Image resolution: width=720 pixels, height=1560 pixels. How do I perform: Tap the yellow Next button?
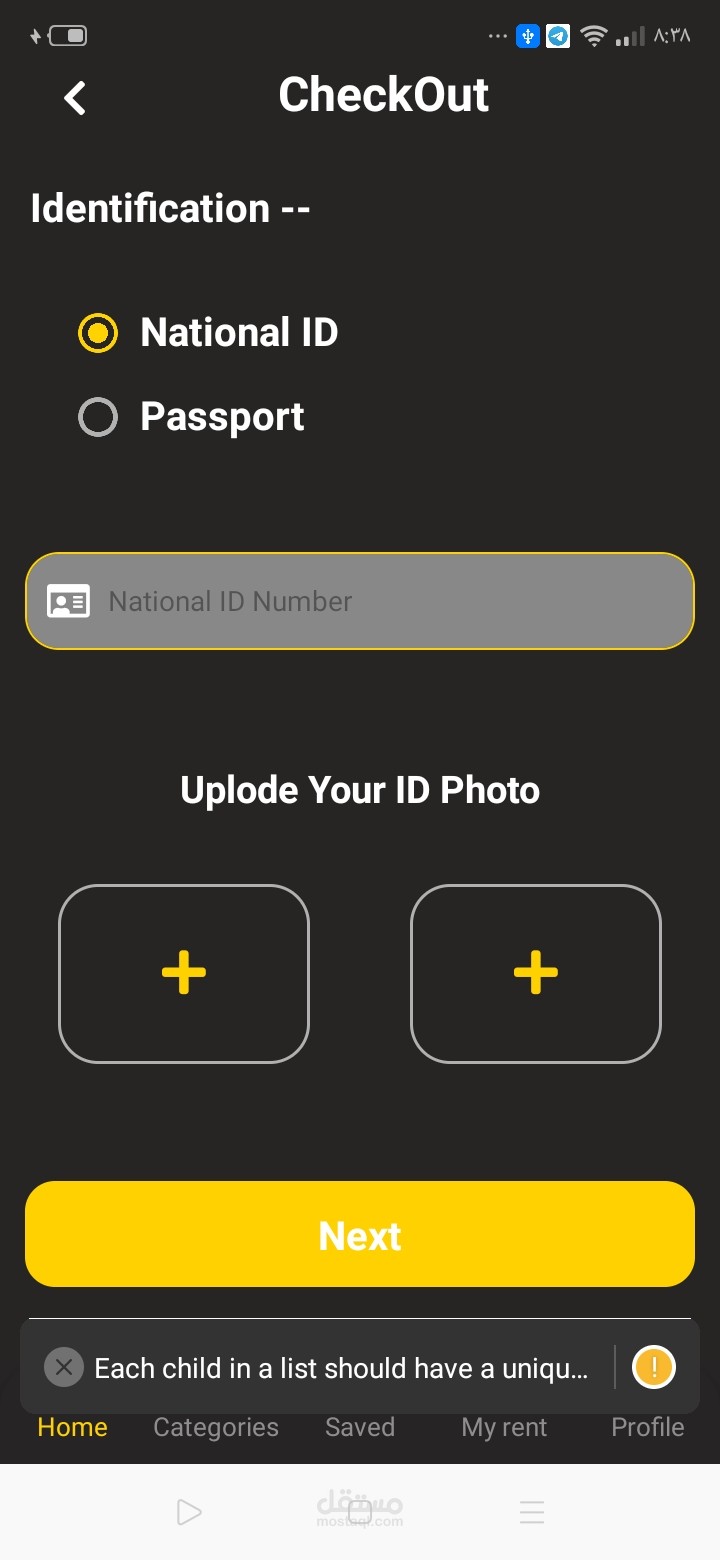coord(360,1234)
